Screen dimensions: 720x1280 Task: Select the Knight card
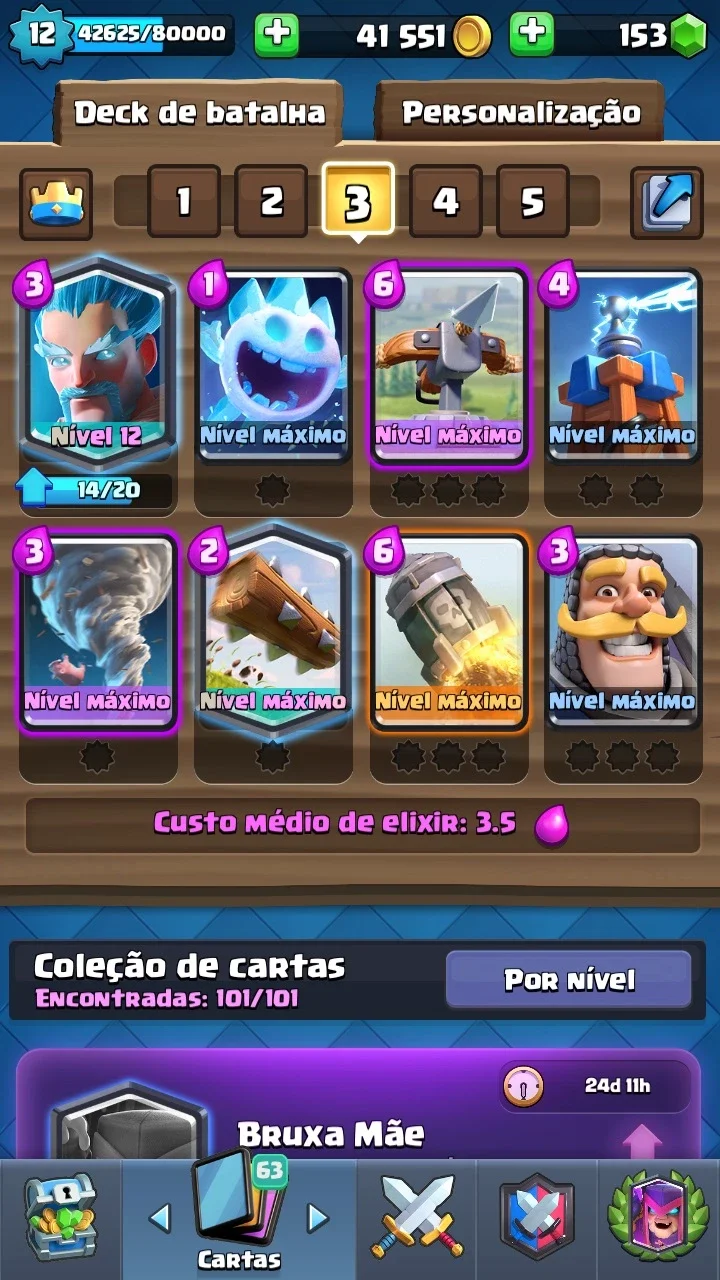coord(623,632)
